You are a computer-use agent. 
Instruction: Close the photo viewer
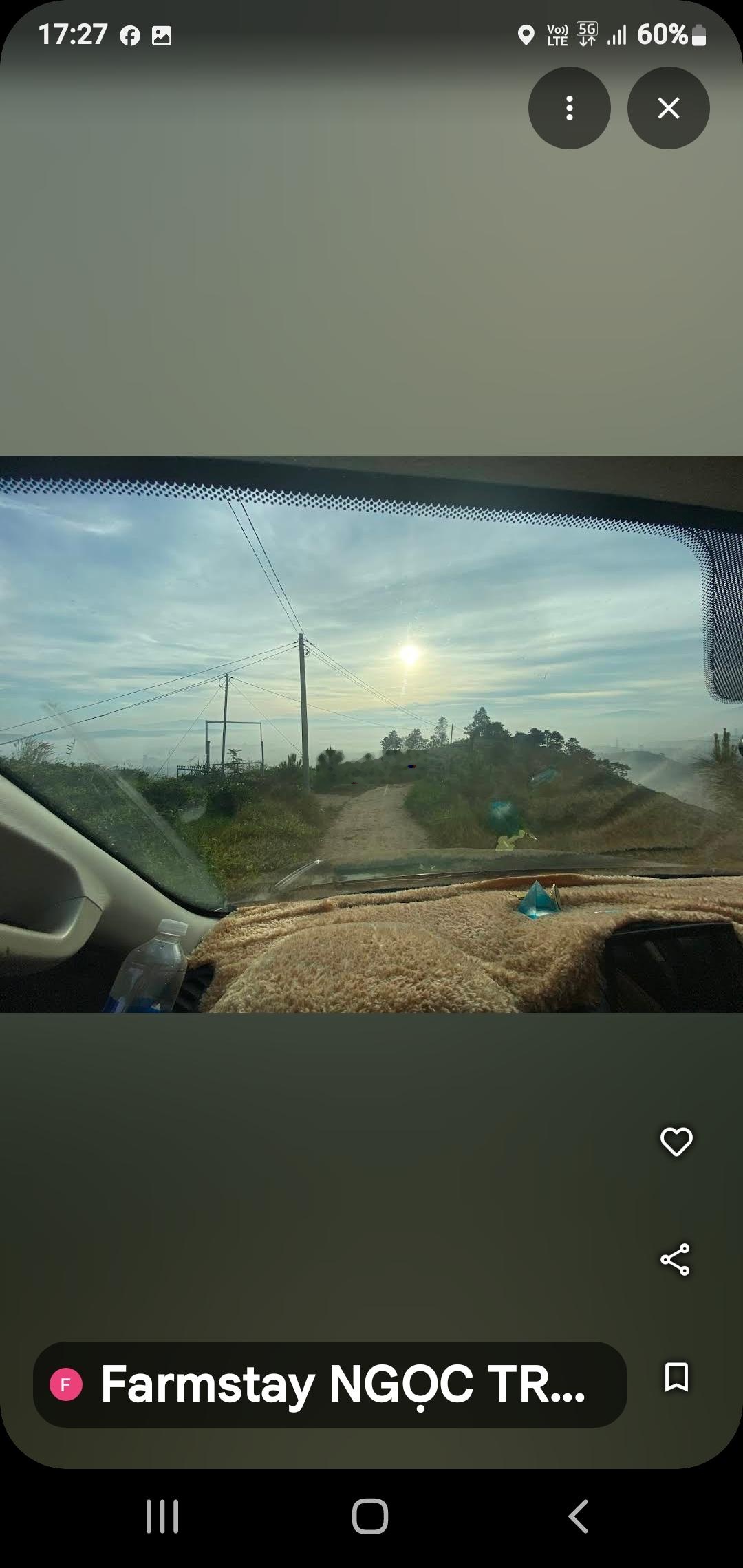(x=668, y=108)
